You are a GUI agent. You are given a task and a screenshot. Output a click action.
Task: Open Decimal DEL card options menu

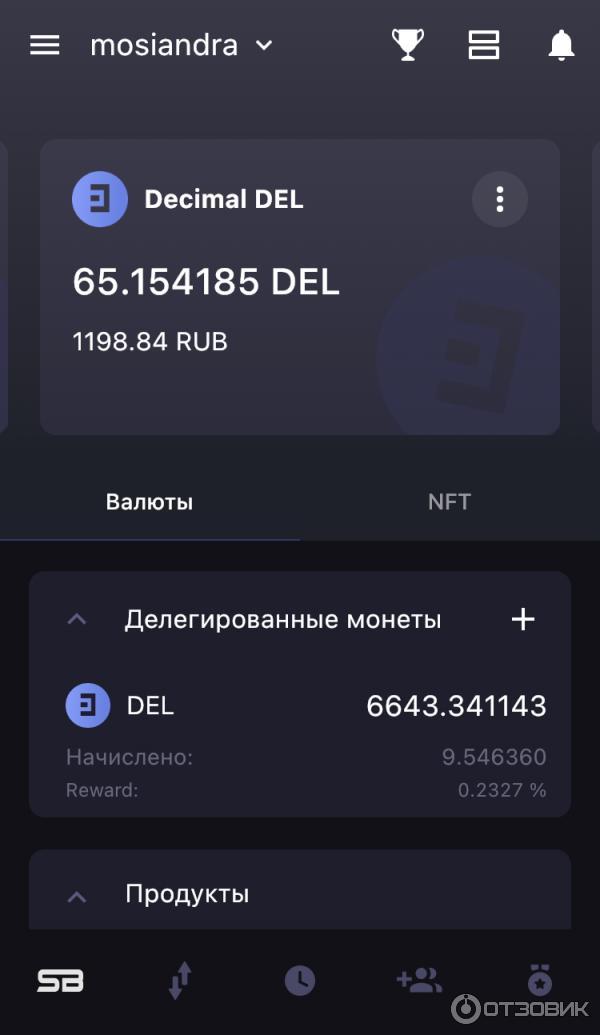click(x=499, y=200)
